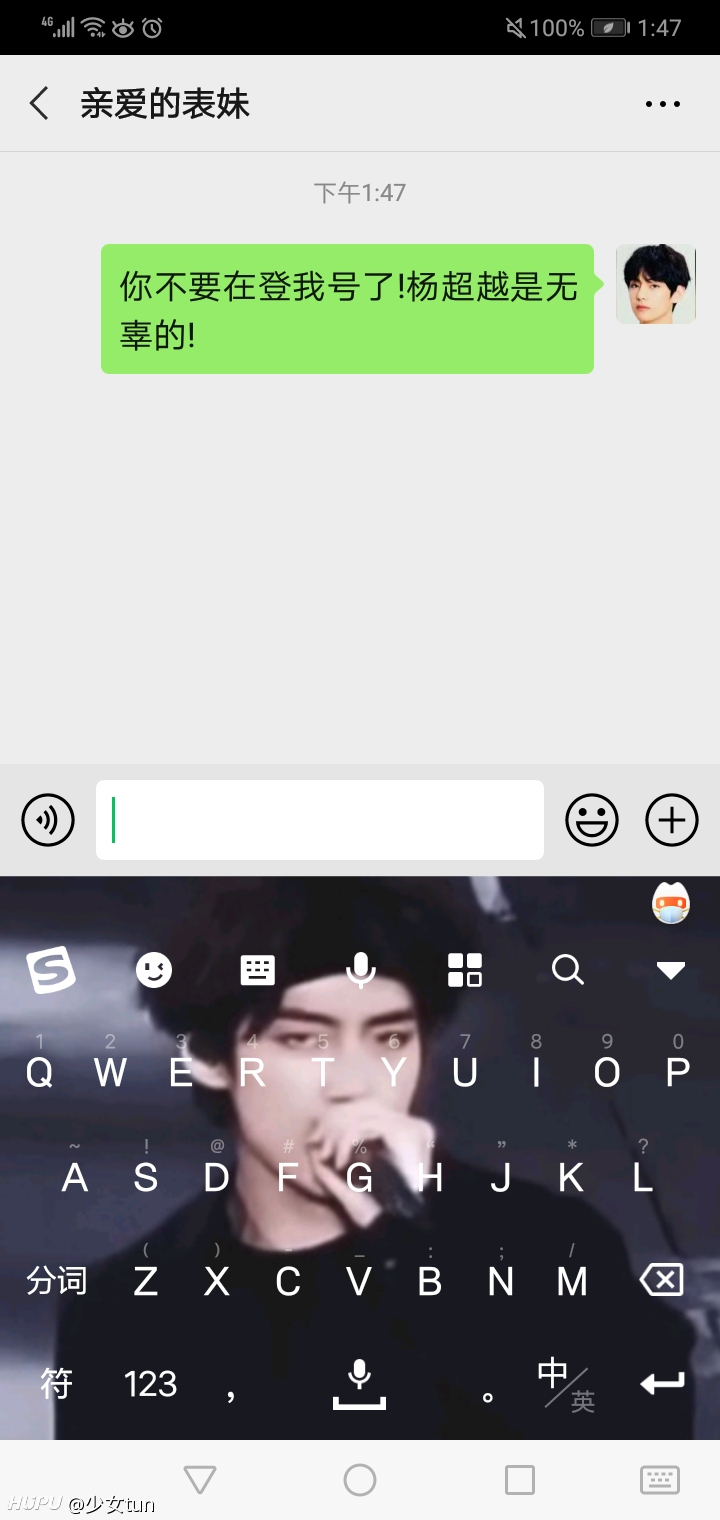
Task: Hit the backspace key
Action: tap(662, 1280)
